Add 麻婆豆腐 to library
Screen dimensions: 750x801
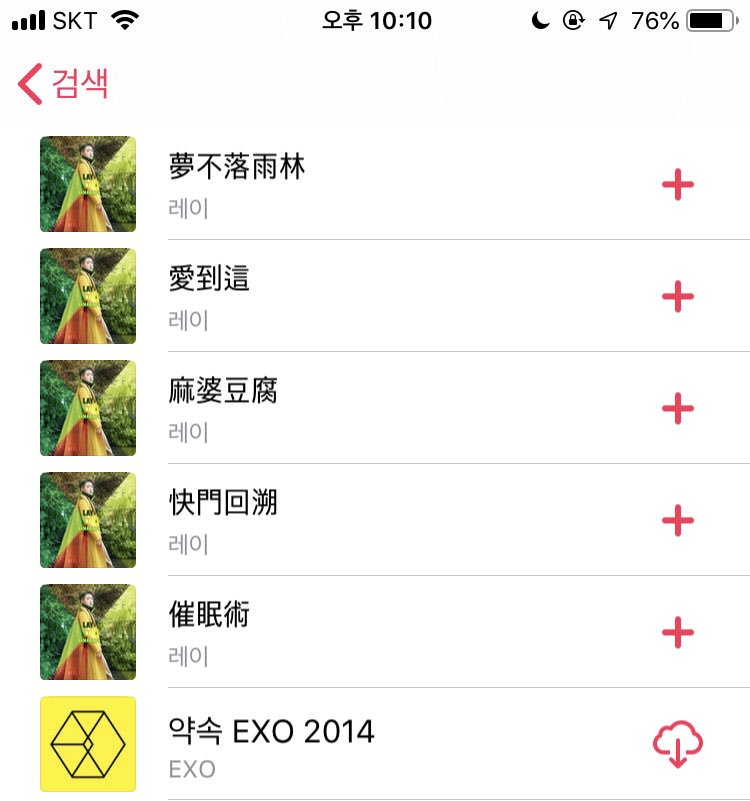[677, 409]
